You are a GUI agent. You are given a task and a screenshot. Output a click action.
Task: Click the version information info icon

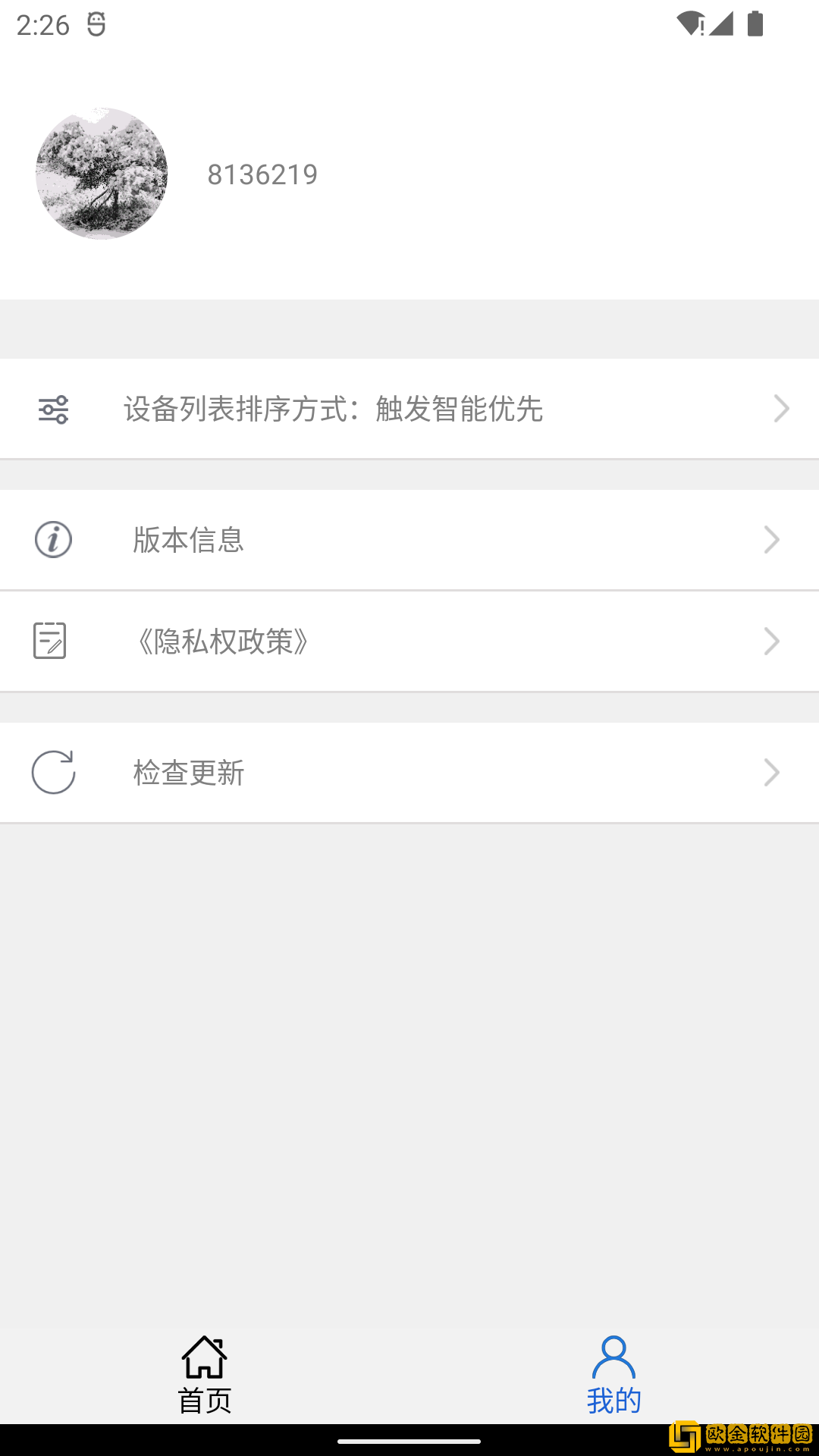click(x=52, y=539)
